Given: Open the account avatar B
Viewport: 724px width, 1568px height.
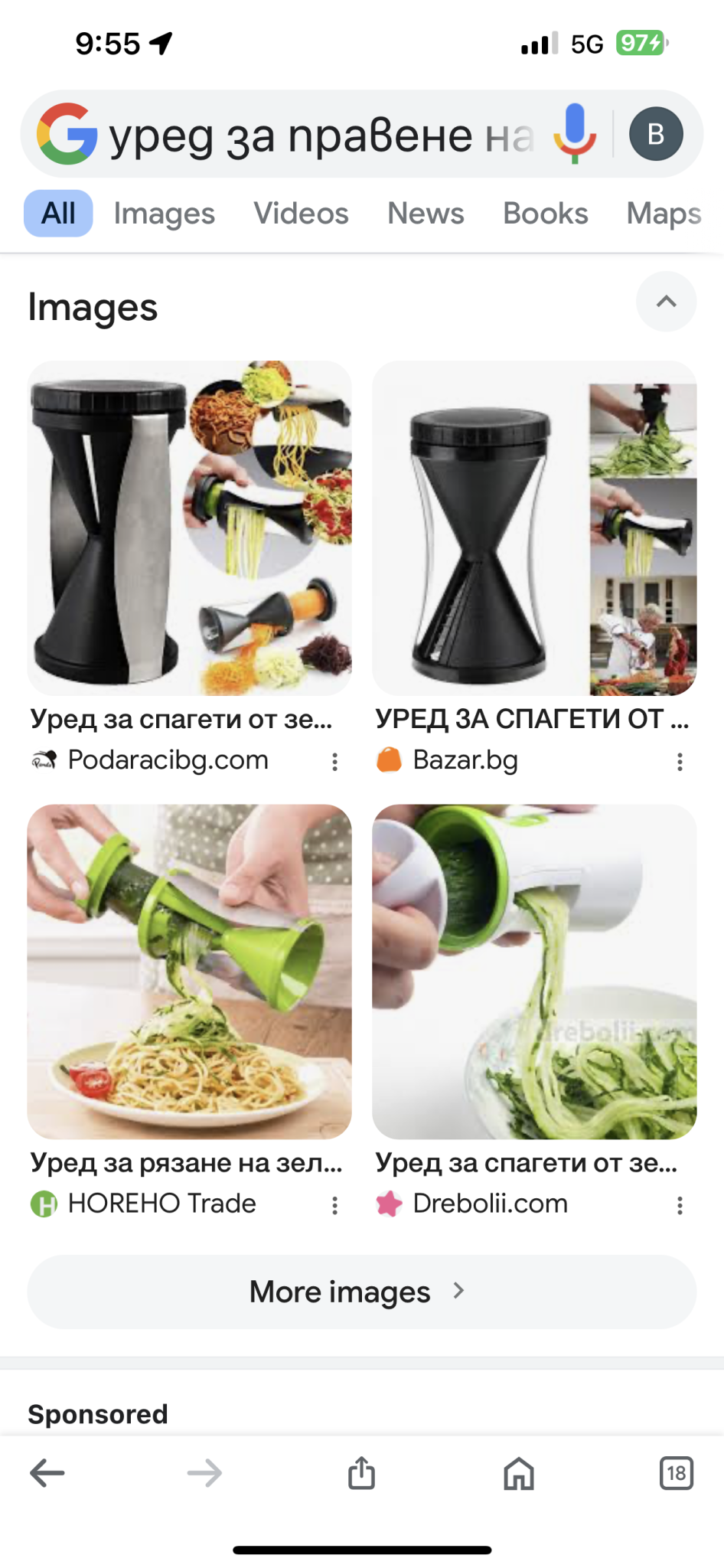Looking at the screenshot, I should tap(656, 134).
